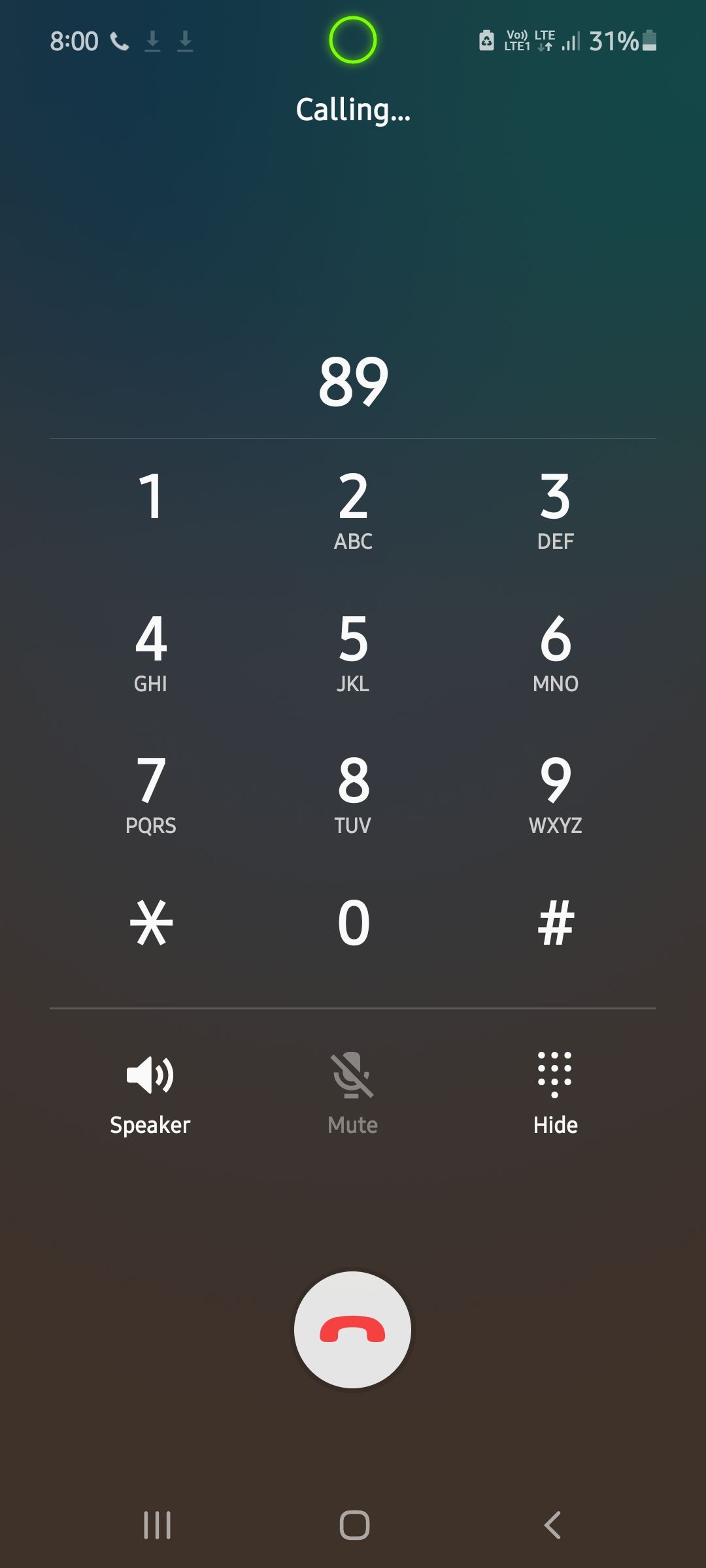Tap the green calling indicator circle
706x1568 pixels.
pyautogui.click(x=352, y=41)
